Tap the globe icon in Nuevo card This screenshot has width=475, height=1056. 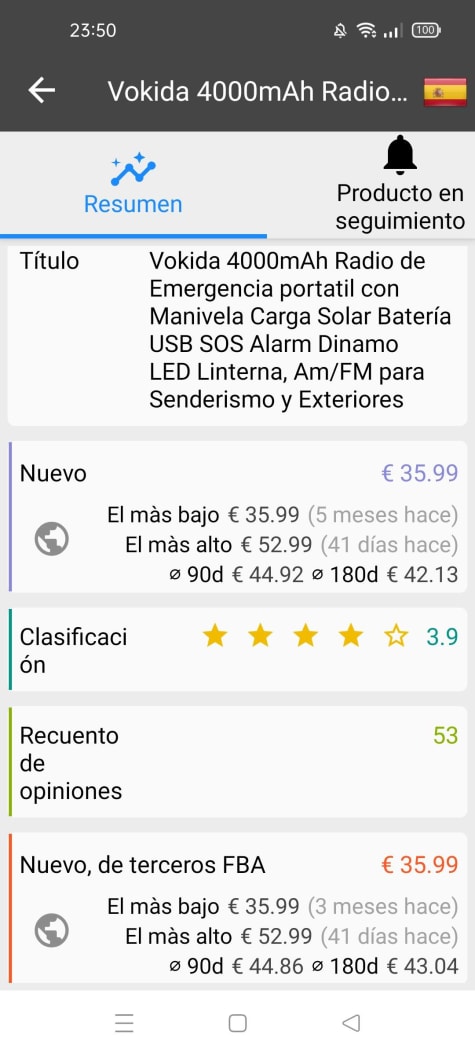[52, 539]
